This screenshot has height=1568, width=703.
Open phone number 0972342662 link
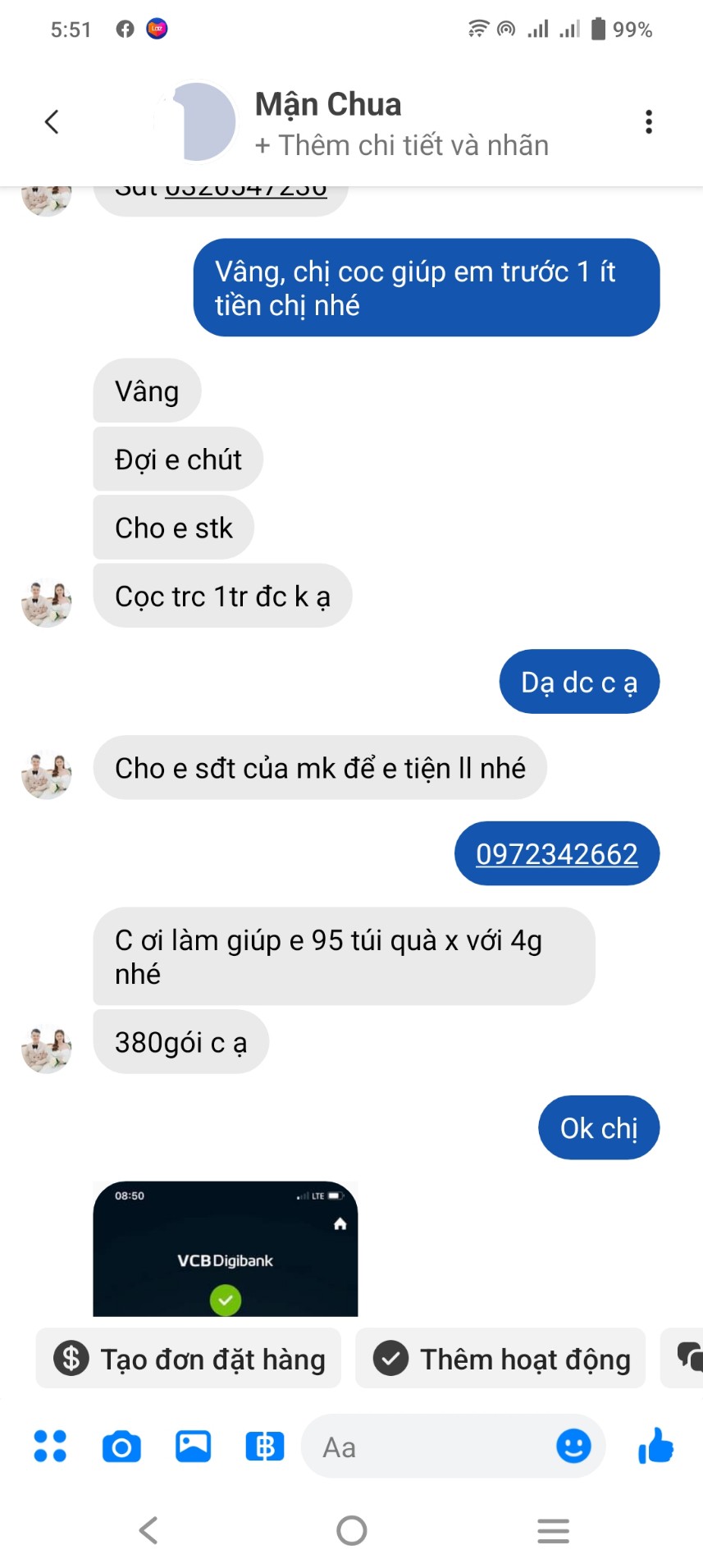pos(556,854)
